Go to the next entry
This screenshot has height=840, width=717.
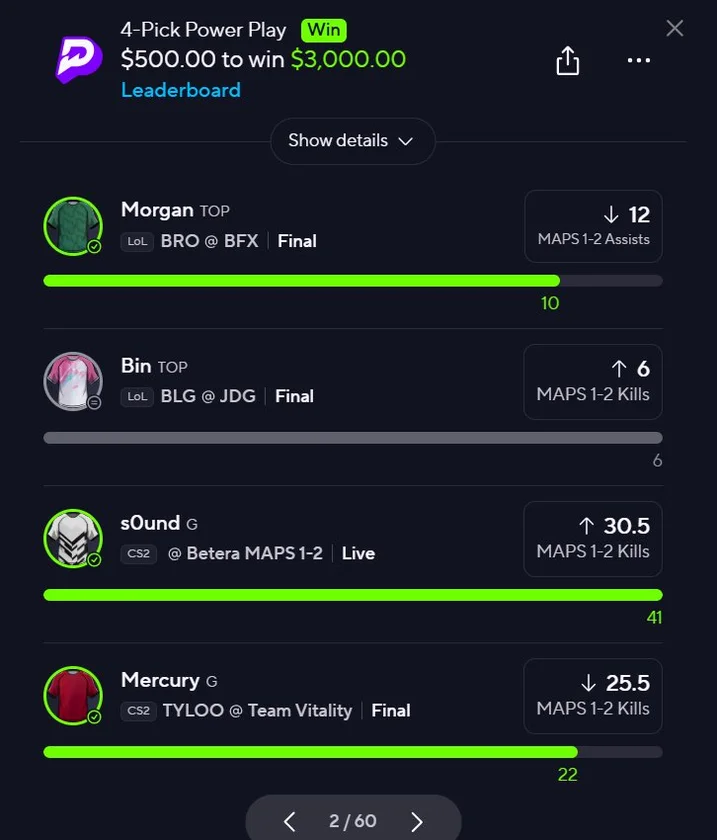pos(417,822)
